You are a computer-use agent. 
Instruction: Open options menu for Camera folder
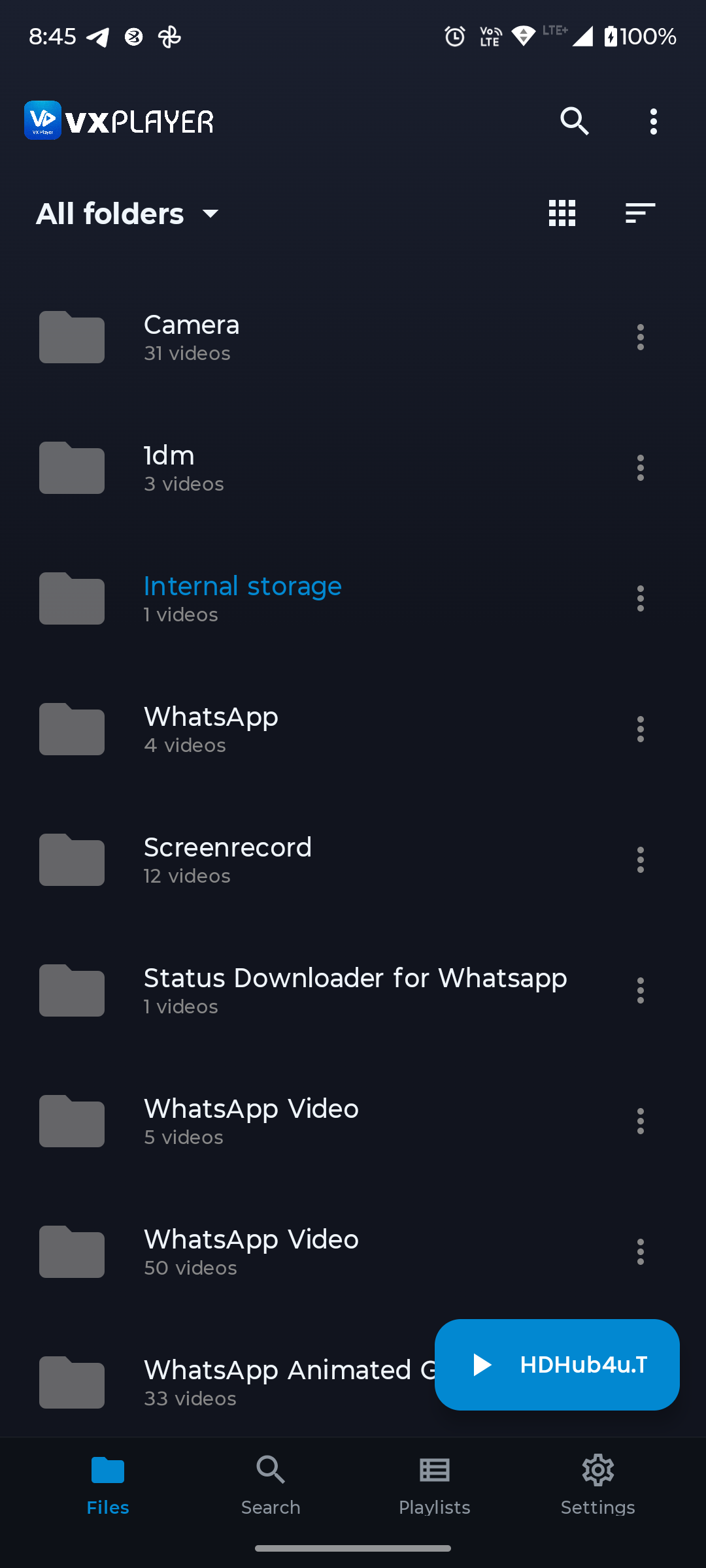(640, 337)
